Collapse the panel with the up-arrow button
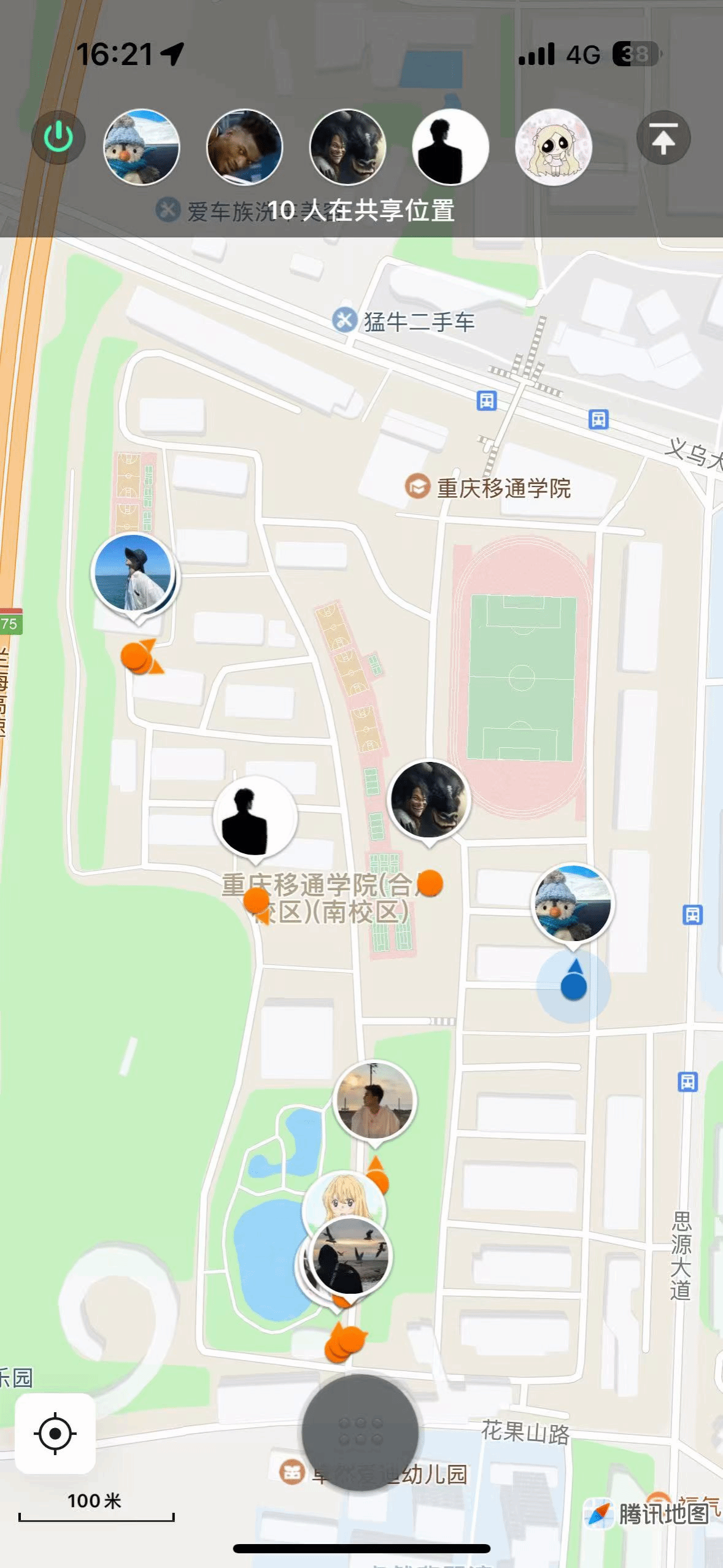The height and width of the screenshot is (1568, 723). [663, 138]
